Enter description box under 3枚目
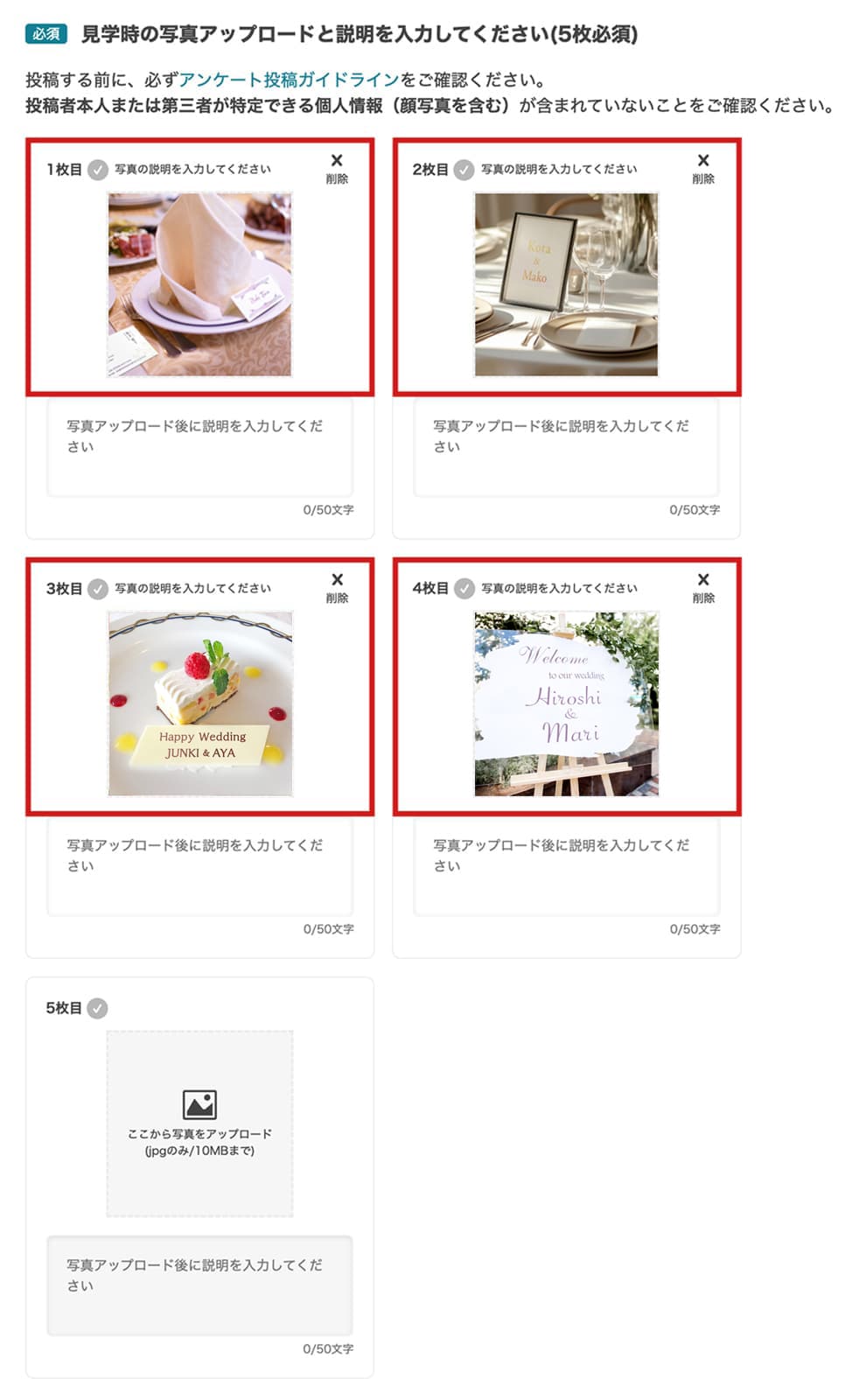Viewport: 852px width, 1400px height. coord(199,866)
